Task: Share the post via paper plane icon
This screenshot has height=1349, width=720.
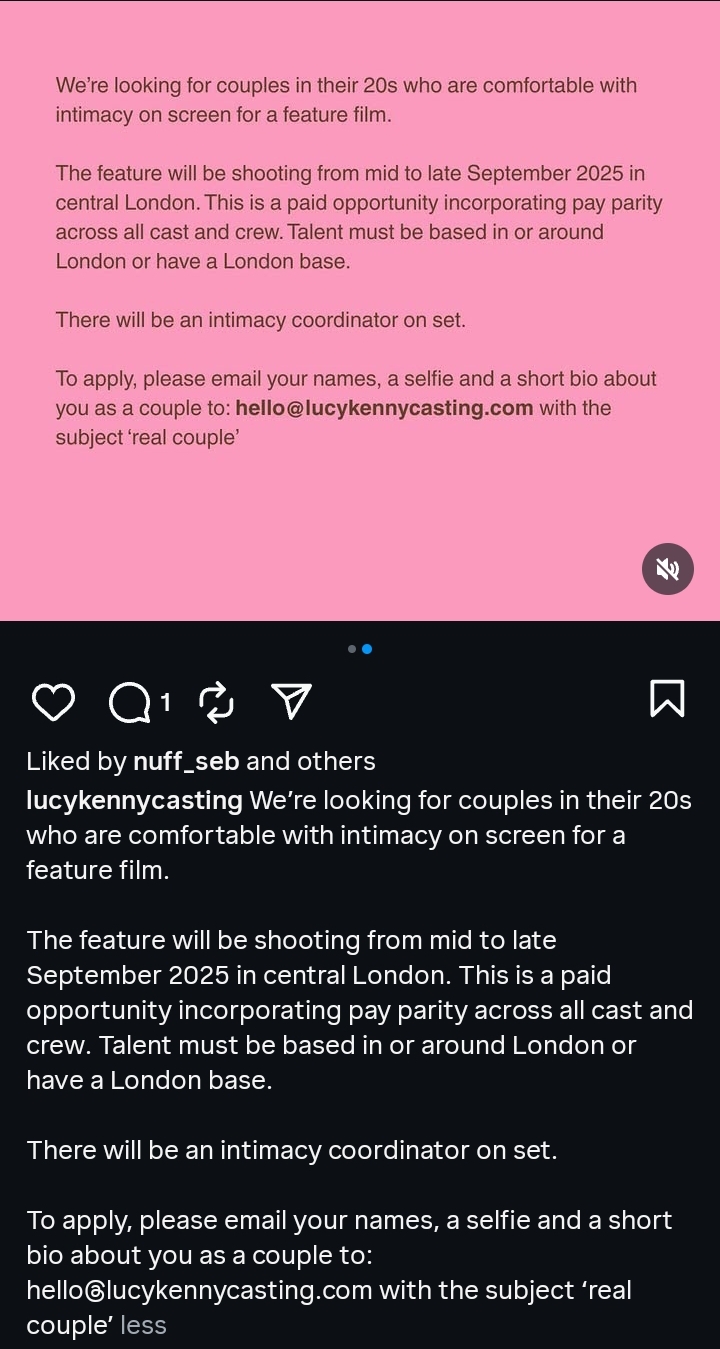Action: pos(292,701)
